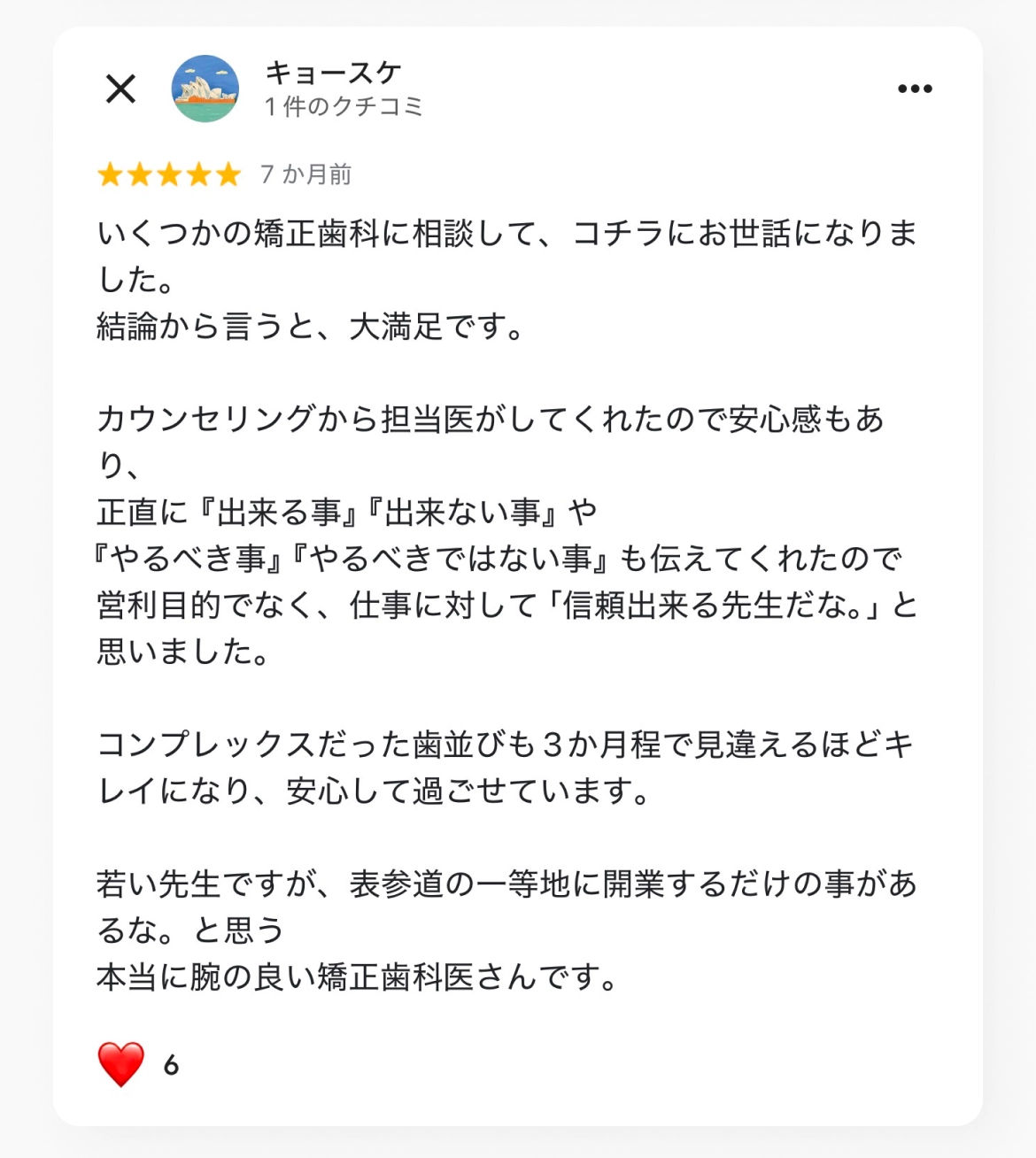The height and width of the screenshot is (1158, 1036).
Task: Close the review with the X button
Action: click(x=120, y=89)
